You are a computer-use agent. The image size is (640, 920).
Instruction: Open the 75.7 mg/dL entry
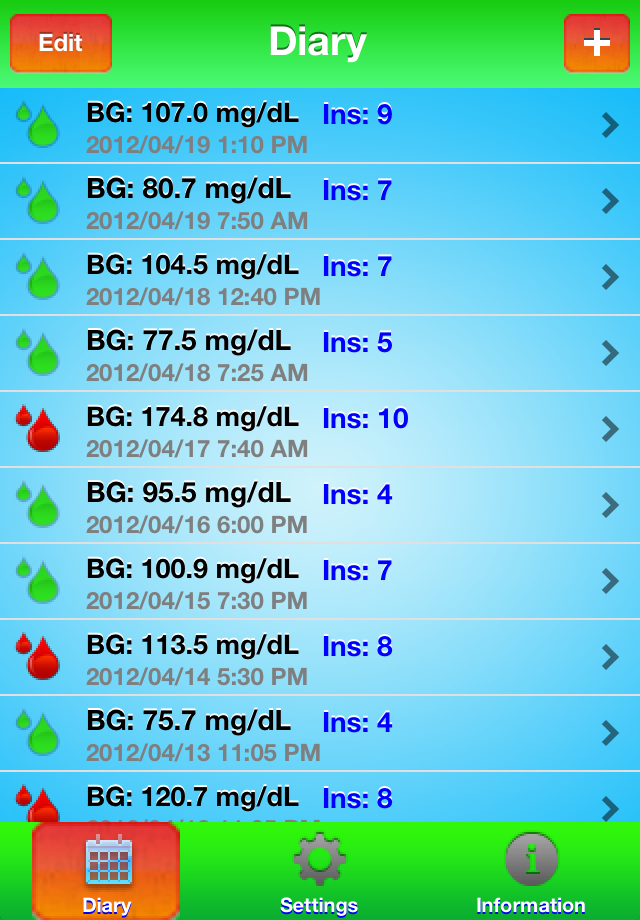point(320,735)
